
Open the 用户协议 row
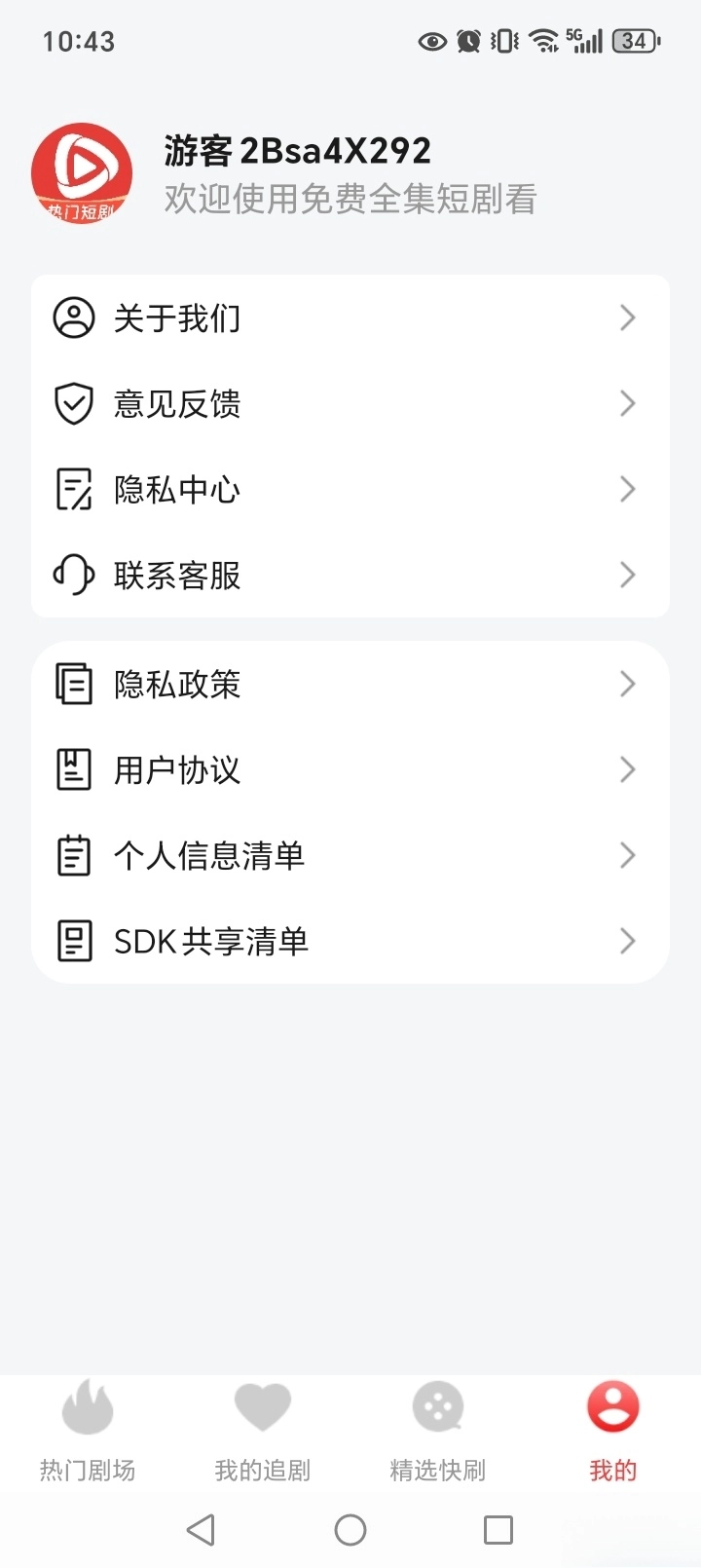click(x=350, y=769)
